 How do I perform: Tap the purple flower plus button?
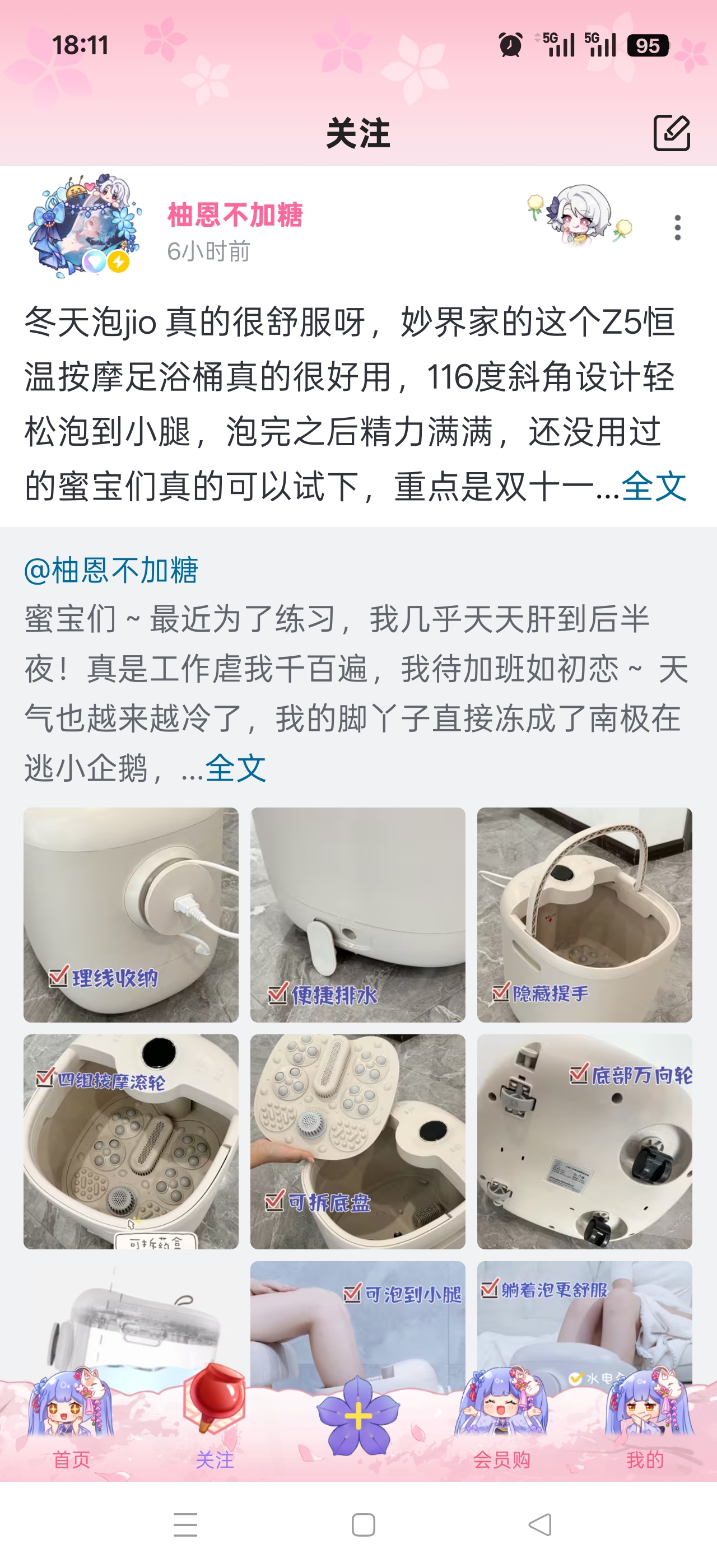point(358,1415)
